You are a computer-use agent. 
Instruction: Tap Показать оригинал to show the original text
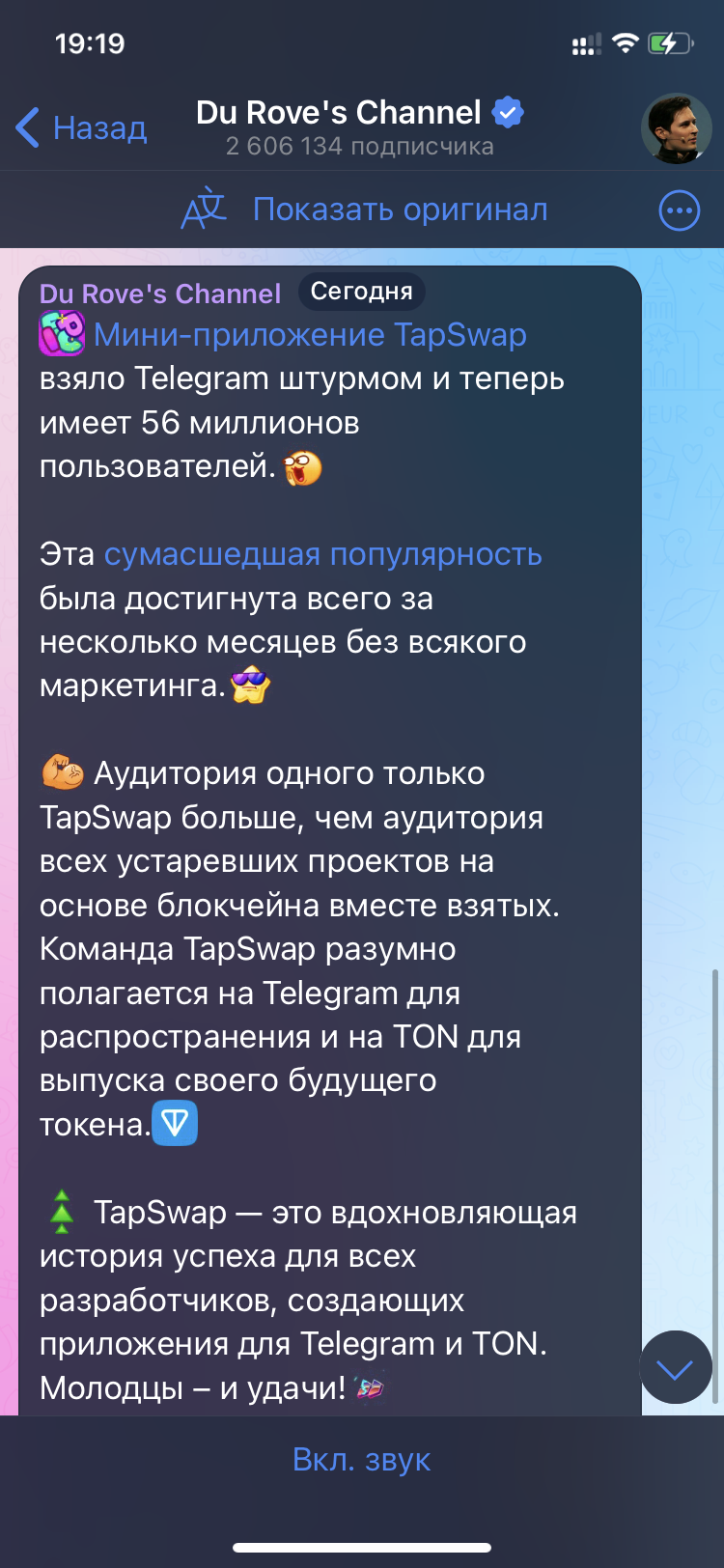click(x=400, y=210)
